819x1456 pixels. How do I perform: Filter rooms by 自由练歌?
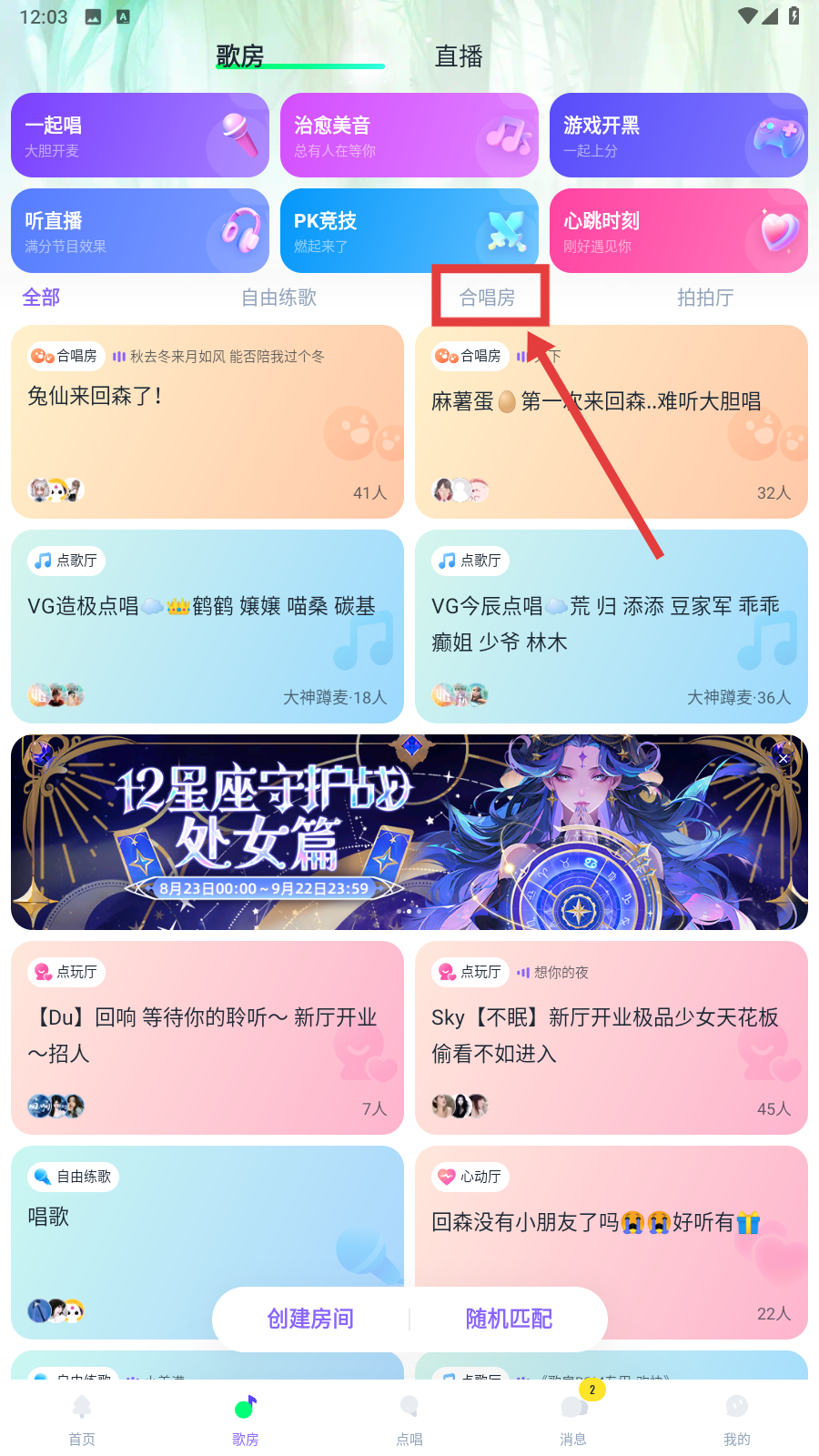click(x=279, y=298)
